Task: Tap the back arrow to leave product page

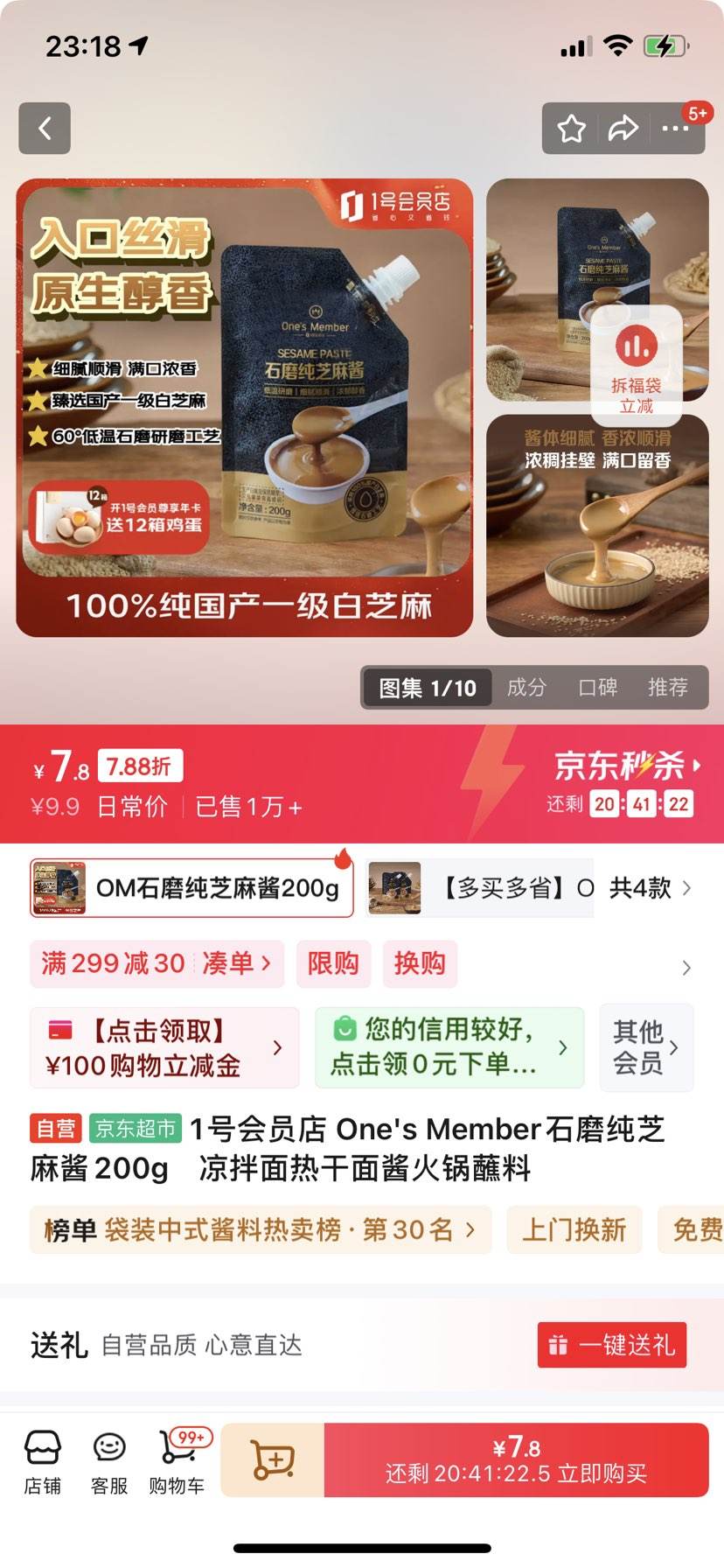Action: (45, 128)
